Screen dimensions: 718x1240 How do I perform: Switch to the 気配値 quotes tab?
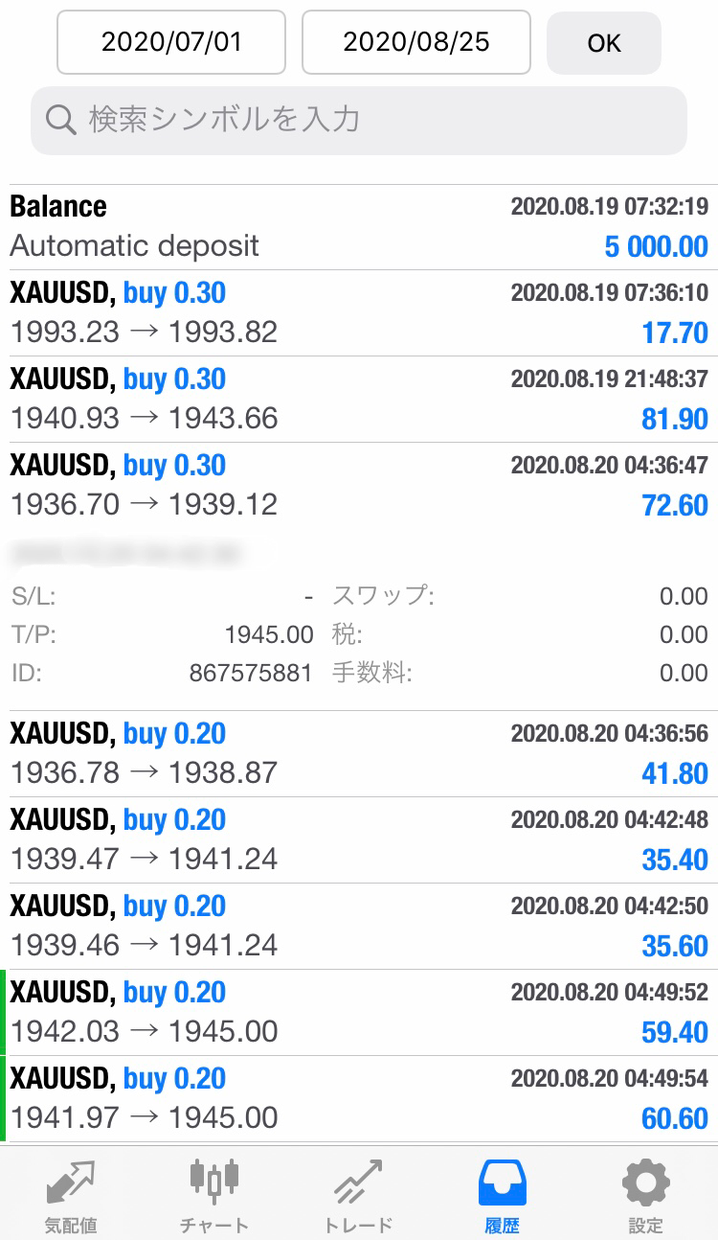click(x=71, y=1195)
